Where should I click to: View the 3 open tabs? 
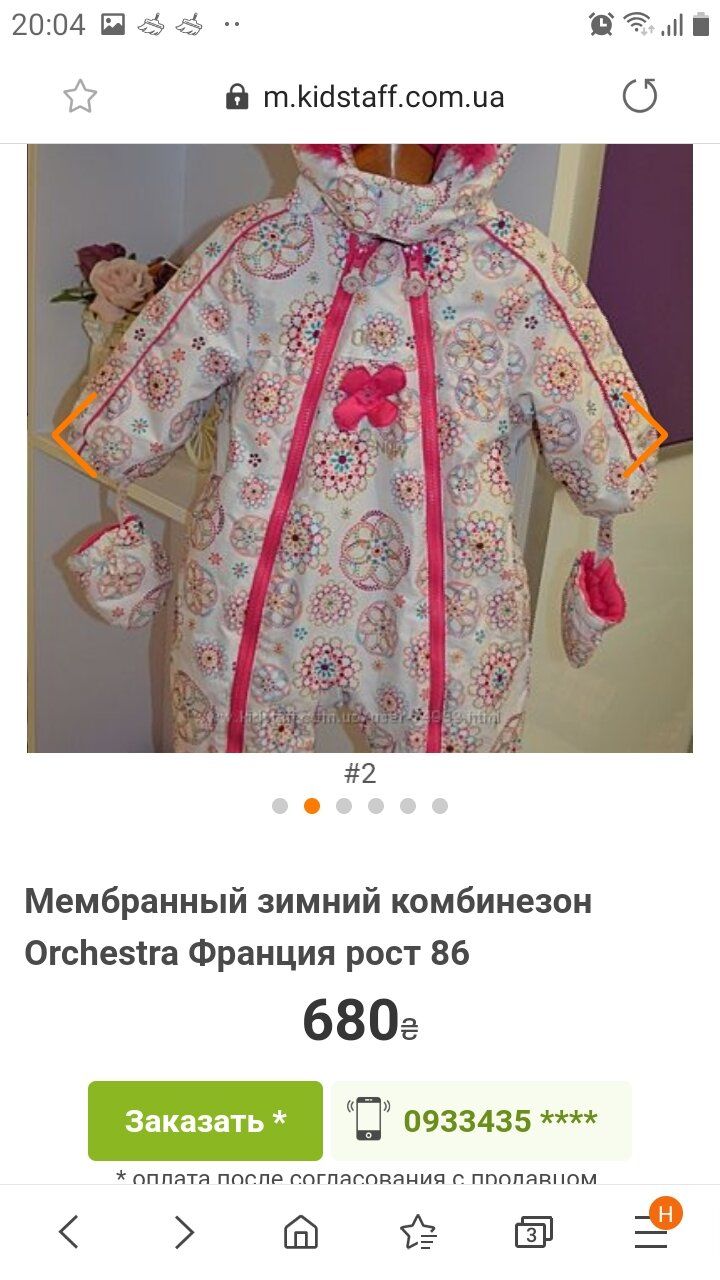pos(534,1233)
